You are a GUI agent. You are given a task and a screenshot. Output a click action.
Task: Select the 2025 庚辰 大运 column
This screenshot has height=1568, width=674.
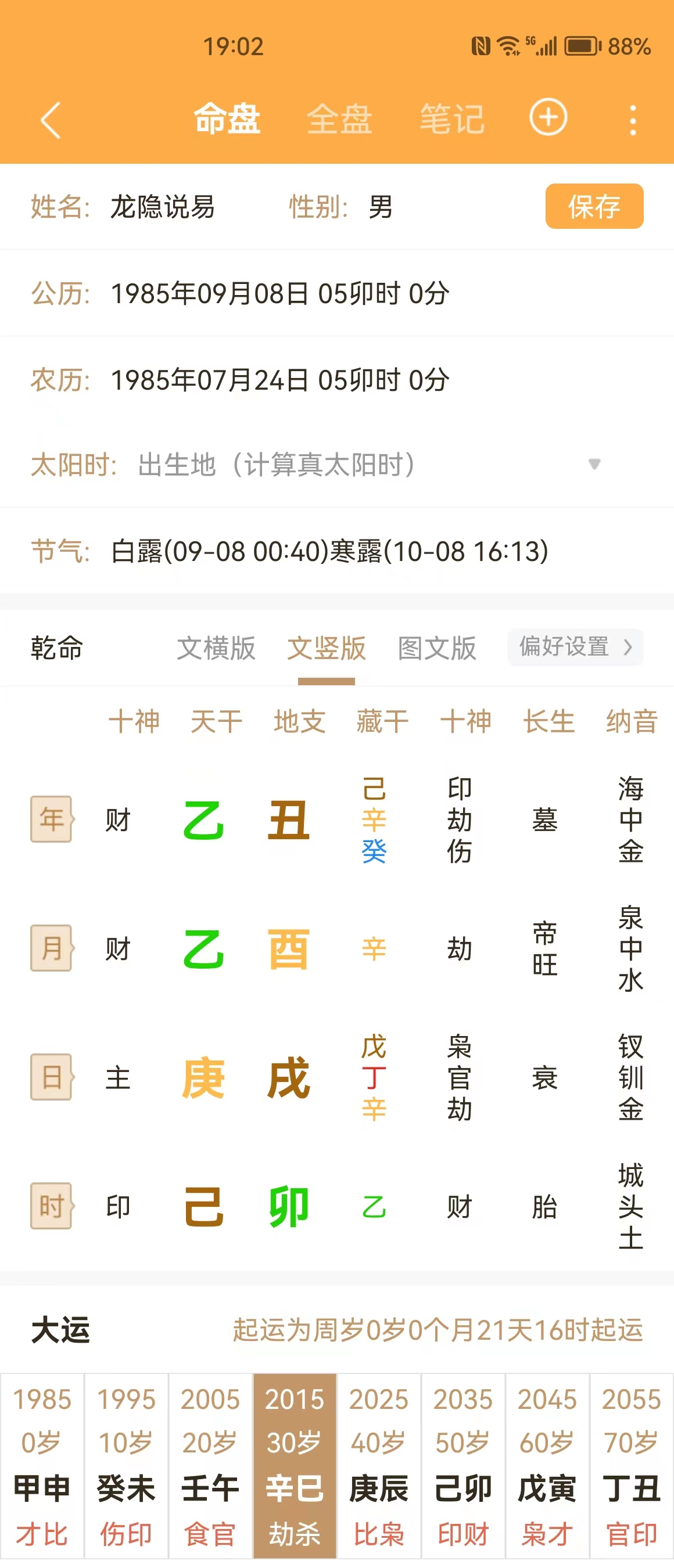(x=379, y=1465)
